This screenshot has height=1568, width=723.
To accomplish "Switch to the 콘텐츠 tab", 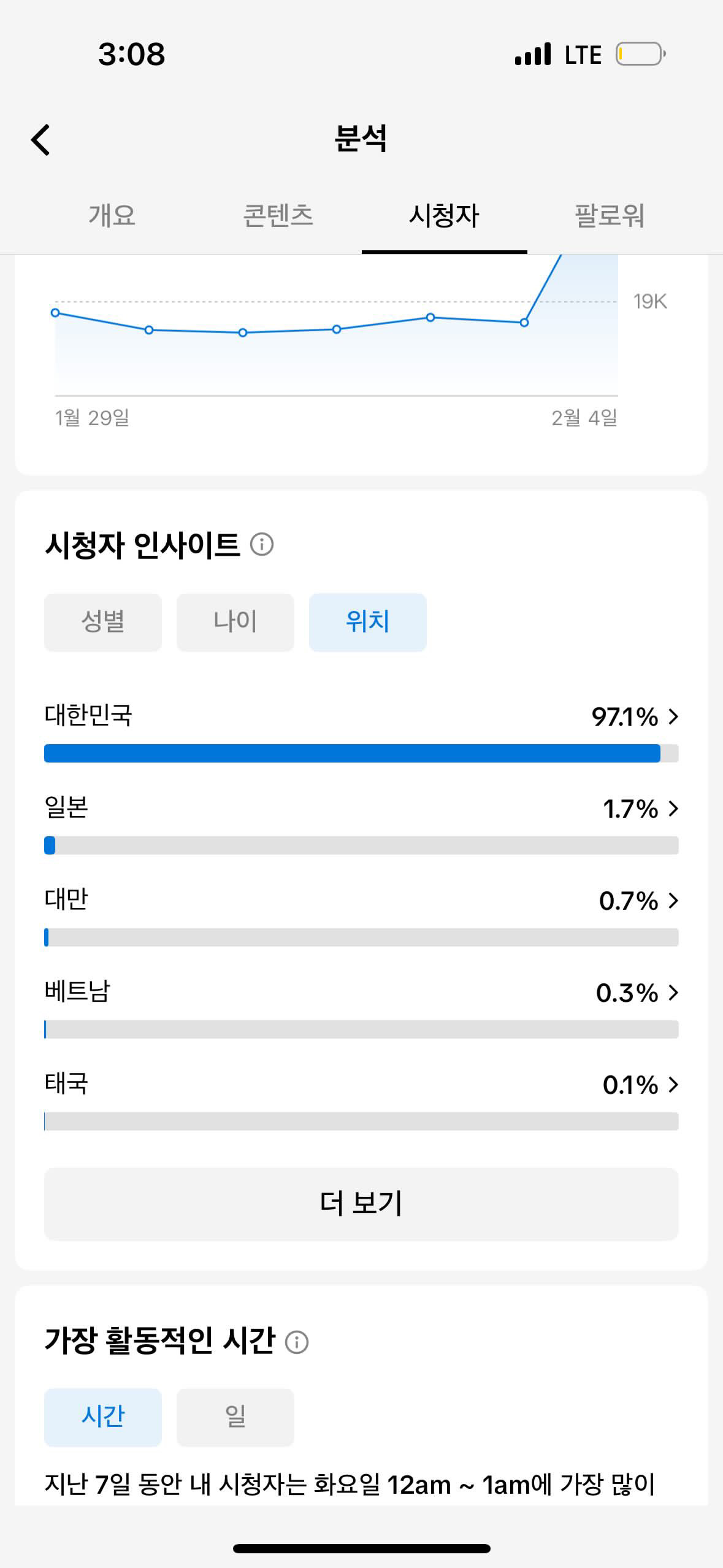I will [278, 215].
